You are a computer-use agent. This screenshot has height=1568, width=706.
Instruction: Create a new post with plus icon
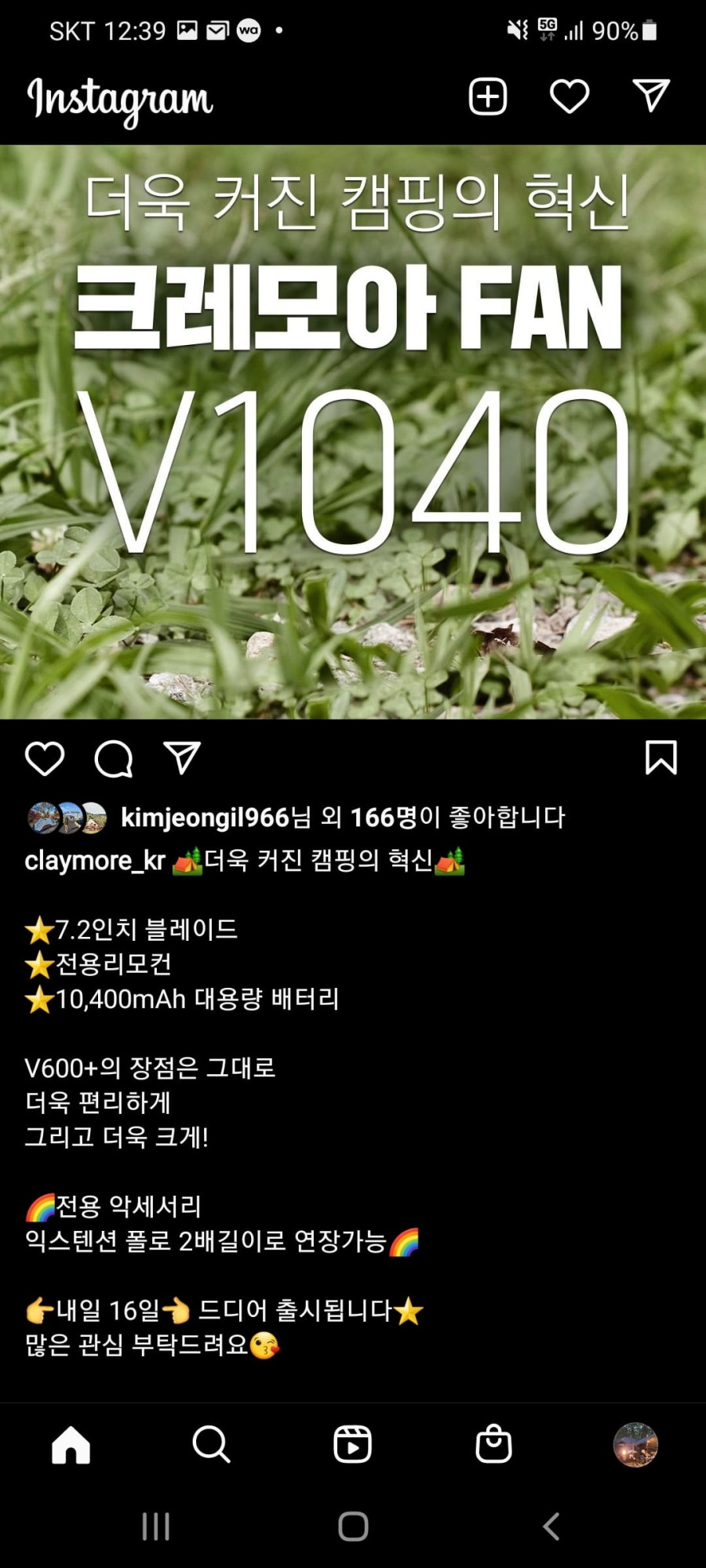coord(488,96)
